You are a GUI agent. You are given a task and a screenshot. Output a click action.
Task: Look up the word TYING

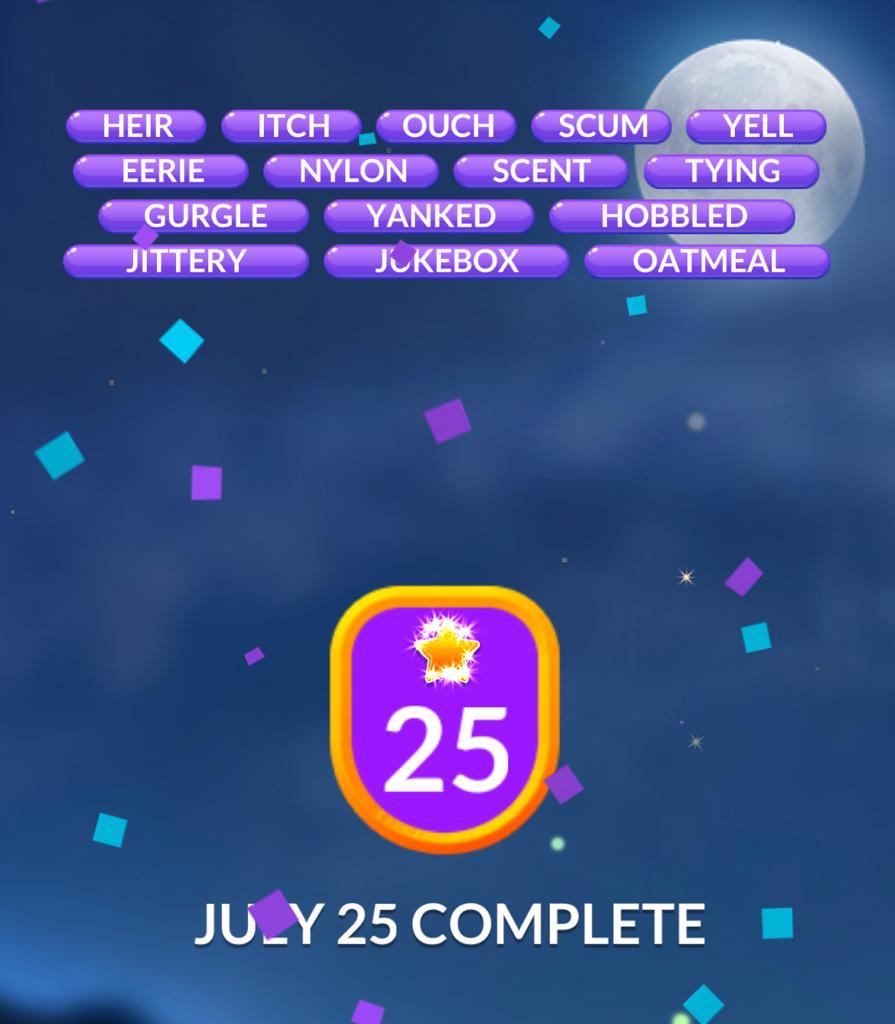732,171
